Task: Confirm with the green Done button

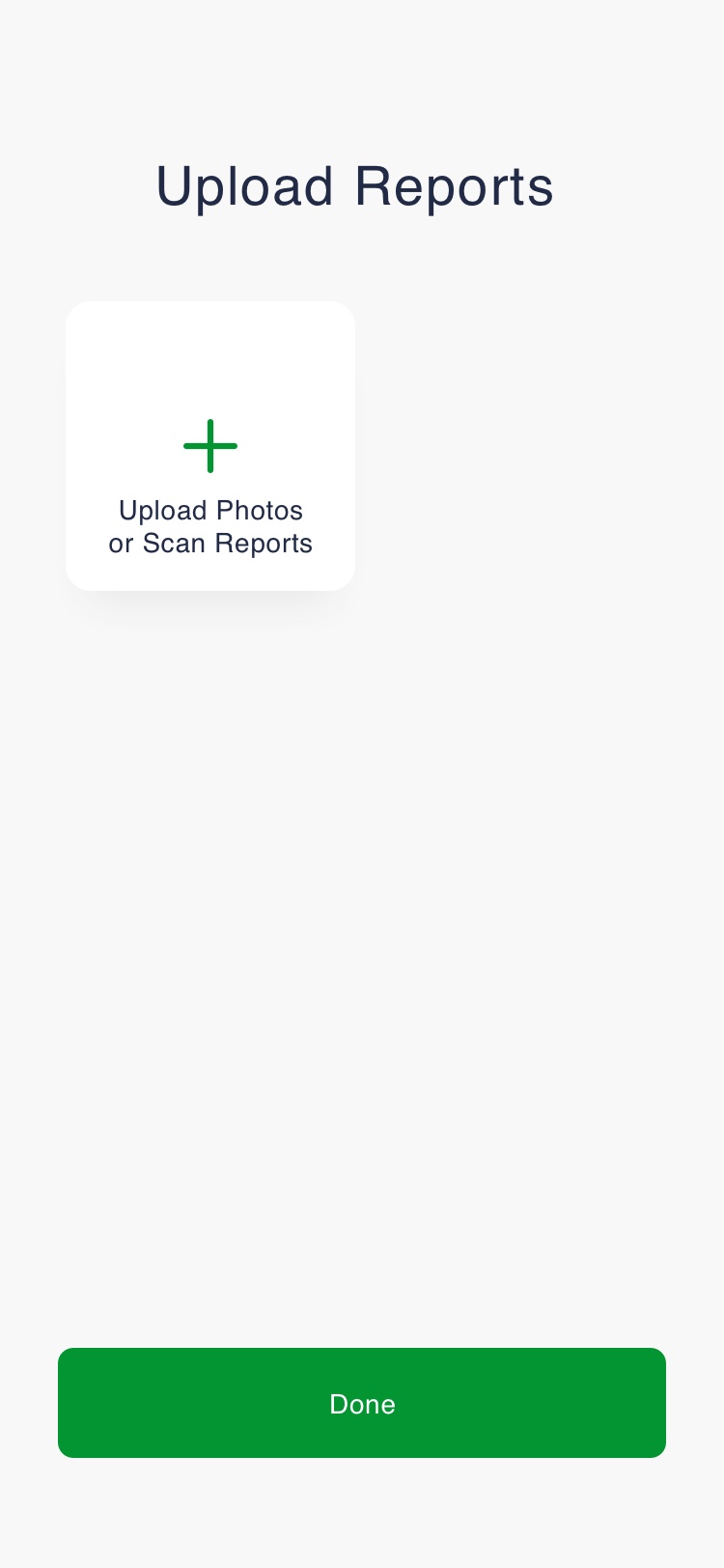Action: tap(362, 1402)
